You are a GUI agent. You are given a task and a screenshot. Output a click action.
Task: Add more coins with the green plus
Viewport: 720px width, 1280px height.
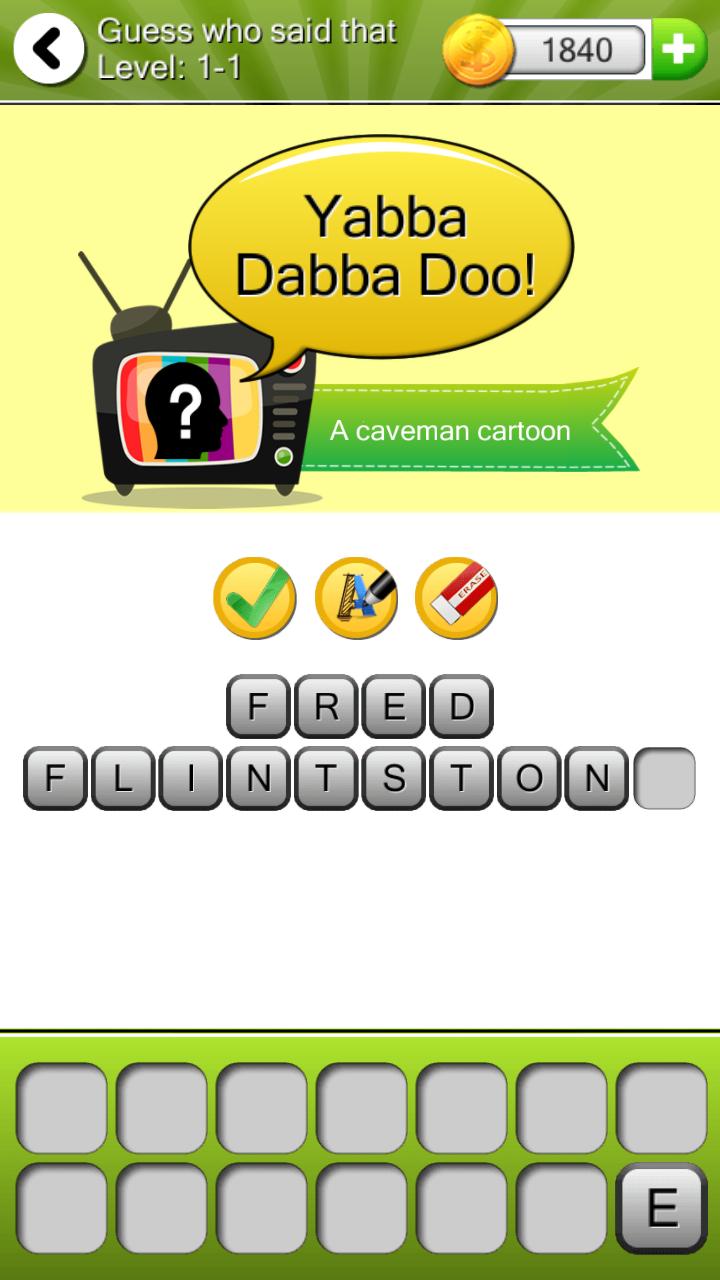coord(681,48)
